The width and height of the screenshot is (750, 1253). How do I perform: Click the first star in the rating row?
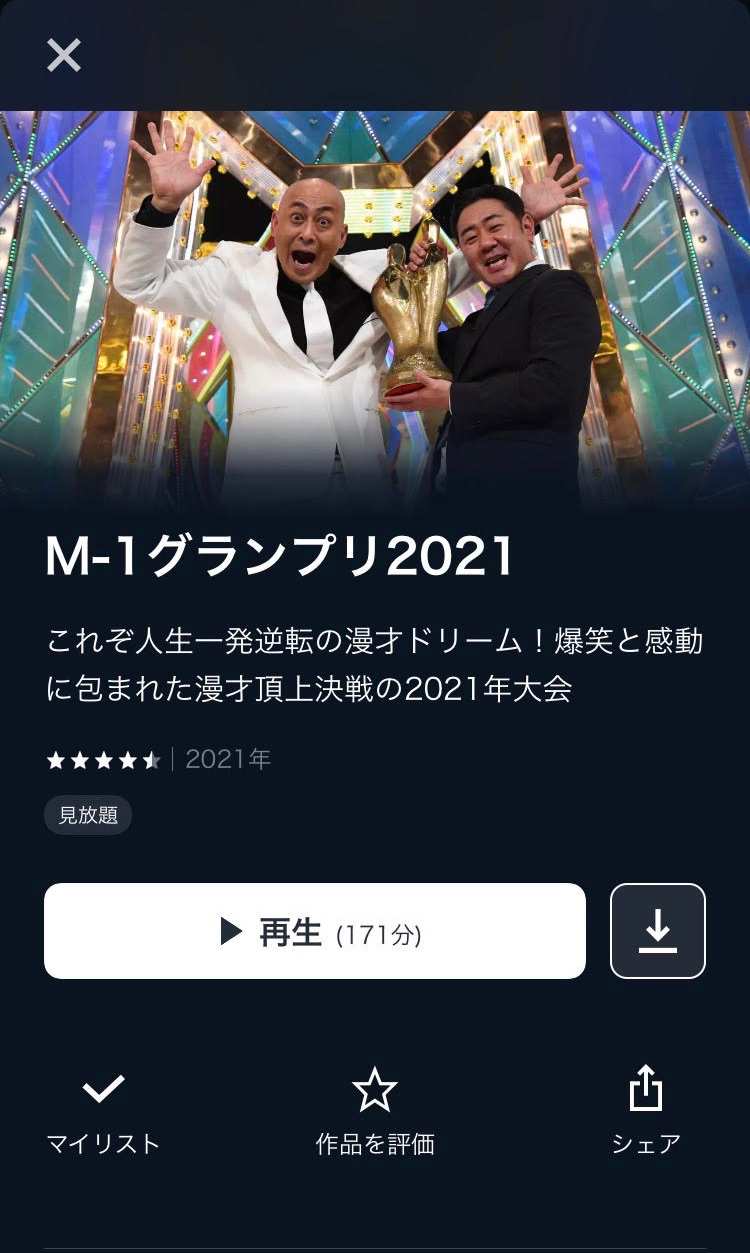(x=57, y=758)
